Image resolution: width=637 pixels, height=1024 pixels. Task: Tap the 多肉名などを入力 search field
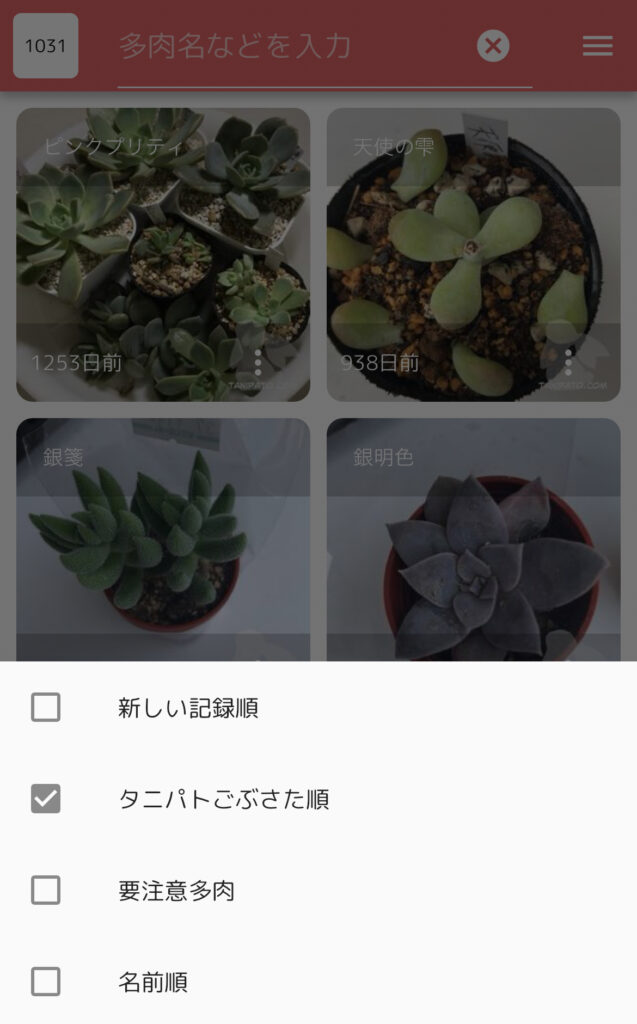290,46
